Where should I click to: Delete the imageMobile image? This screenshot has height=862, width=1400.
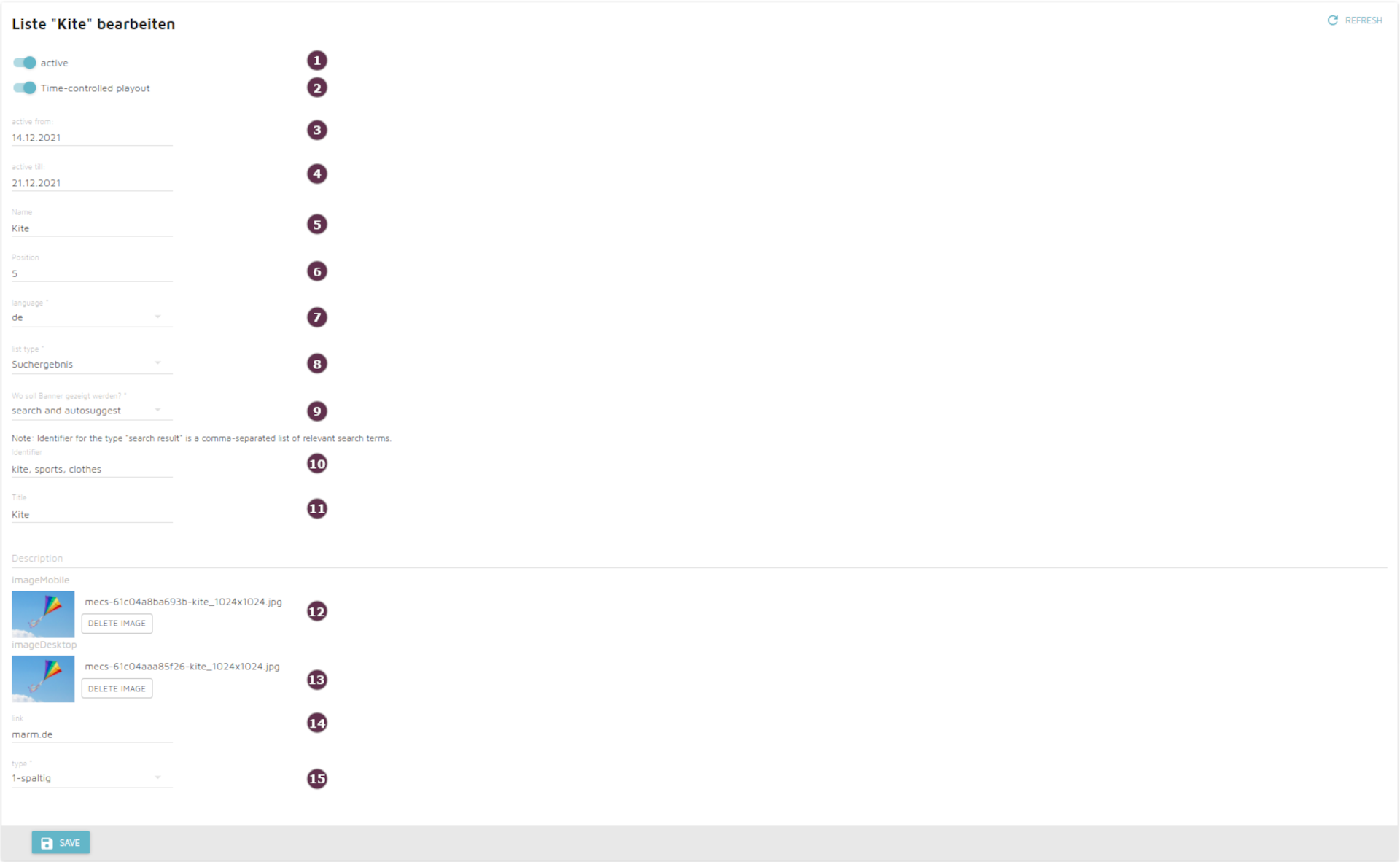117,624
